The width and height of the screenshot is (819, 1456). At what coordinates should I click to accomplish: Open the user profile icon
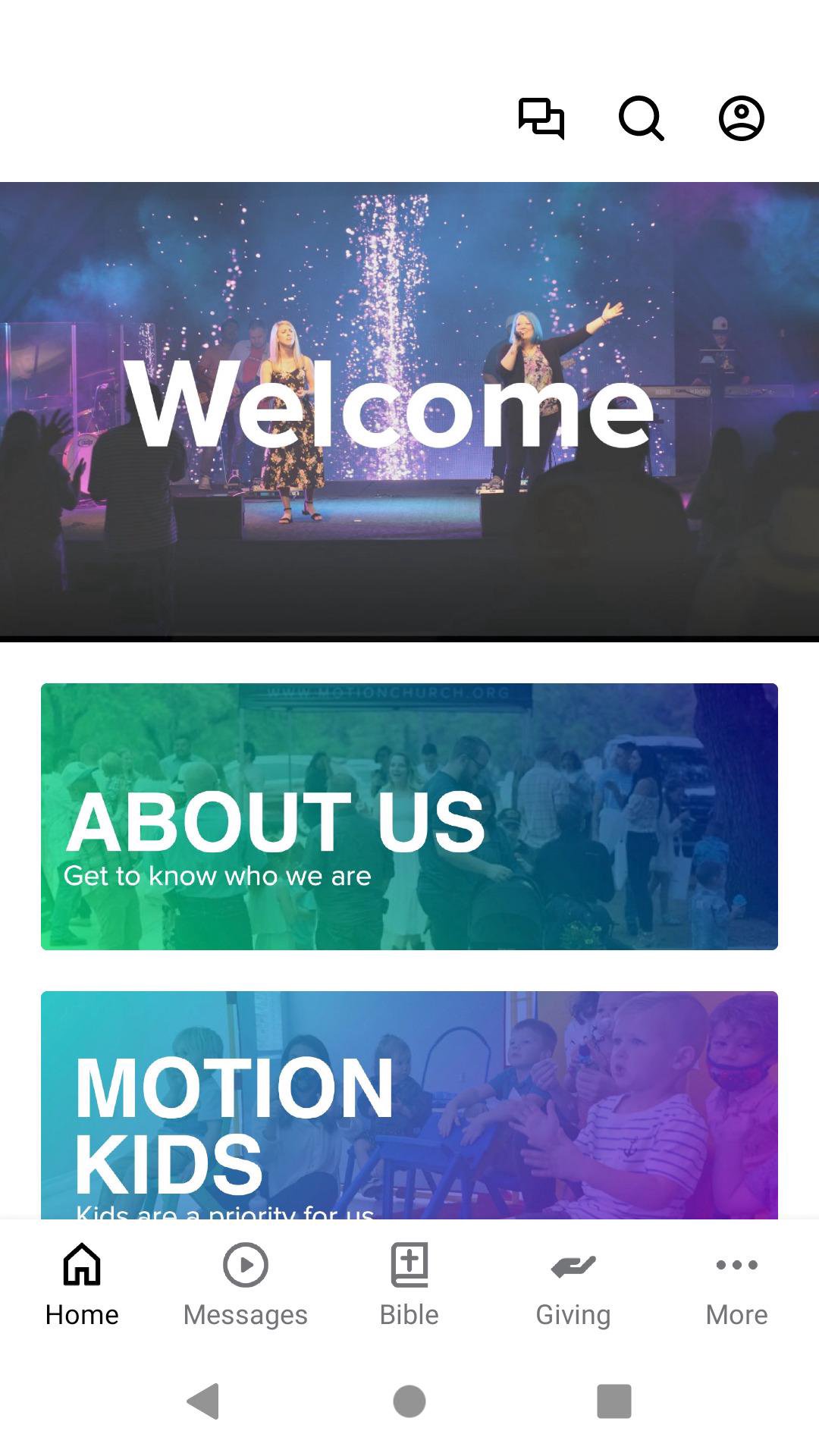(741, 118)
